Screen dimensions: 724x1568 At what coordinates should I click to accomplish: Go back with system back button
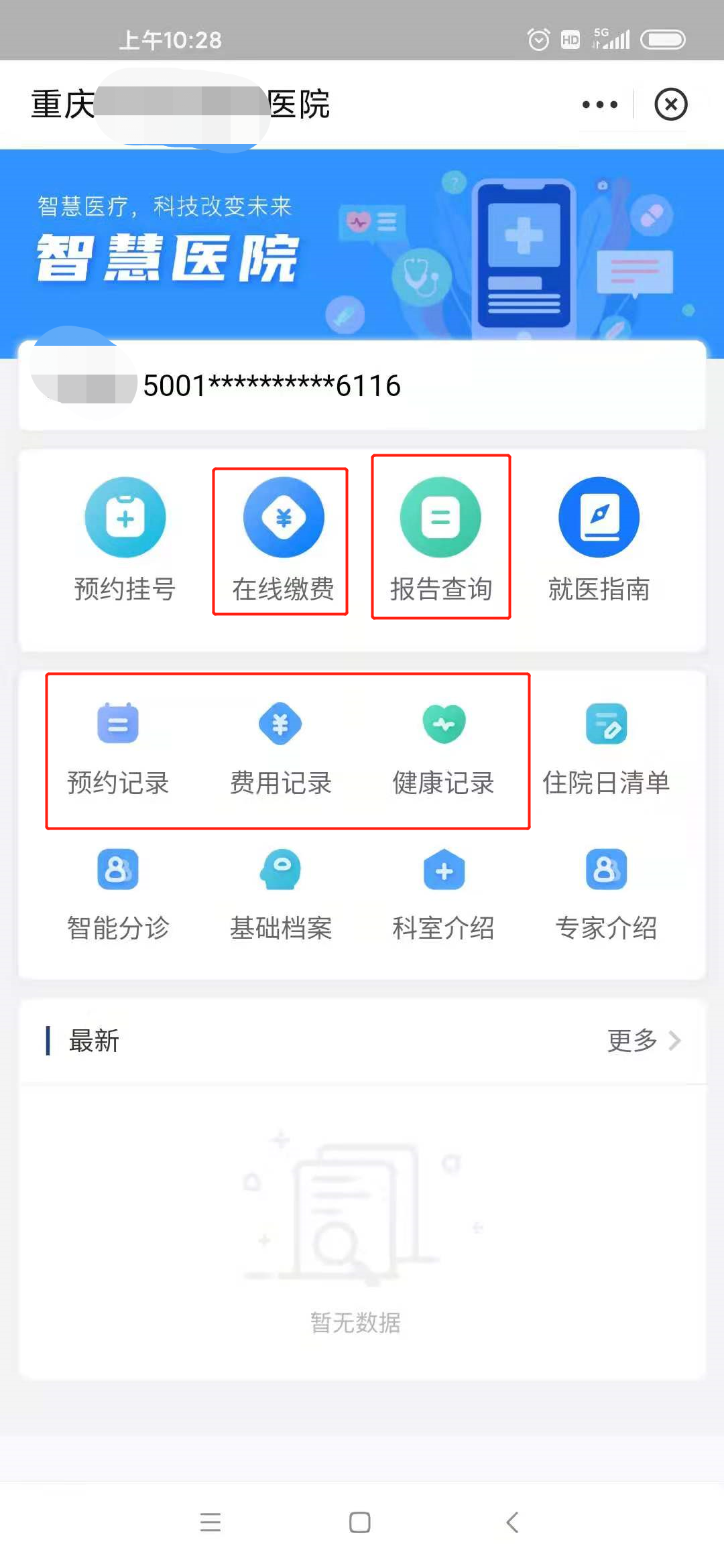[512, 1522]
